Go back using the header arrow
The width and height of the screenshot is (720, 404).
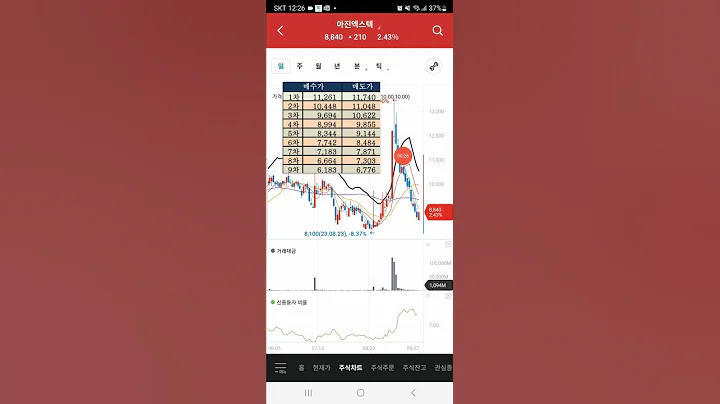tap(280, 30)
